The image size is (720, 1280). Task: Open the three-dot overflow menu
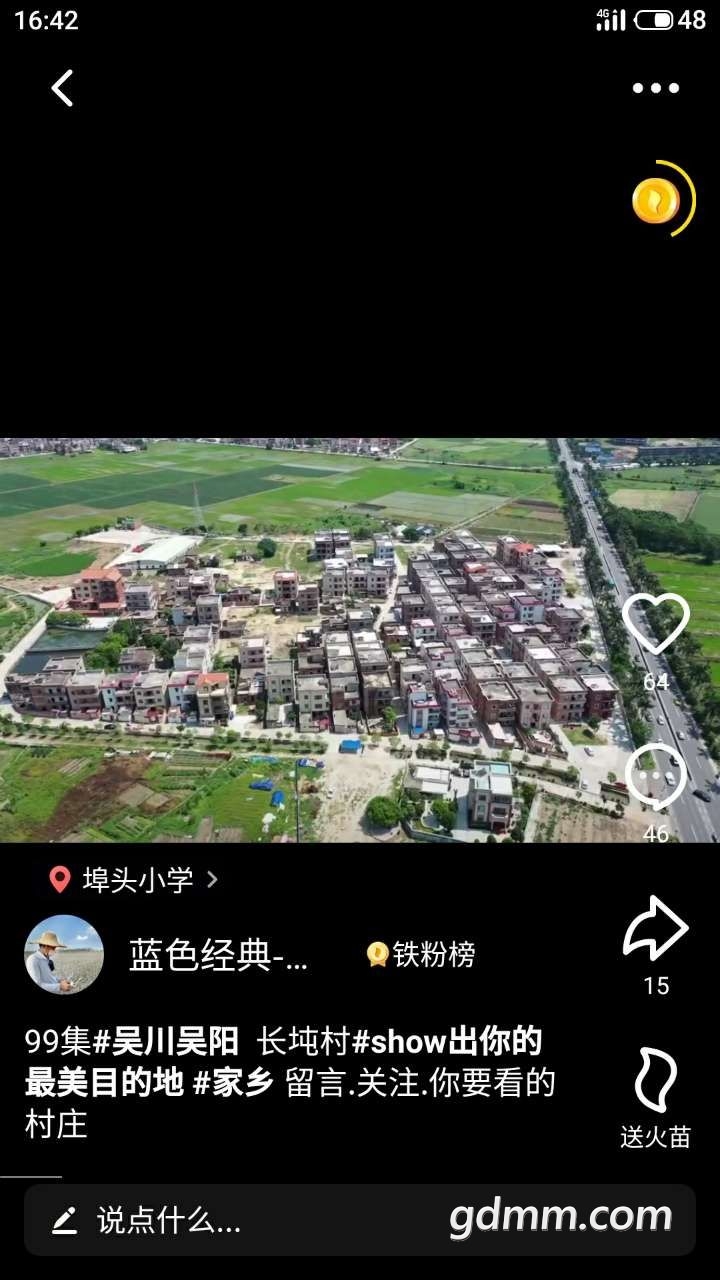pyautogui.click(x=655, y=88)
